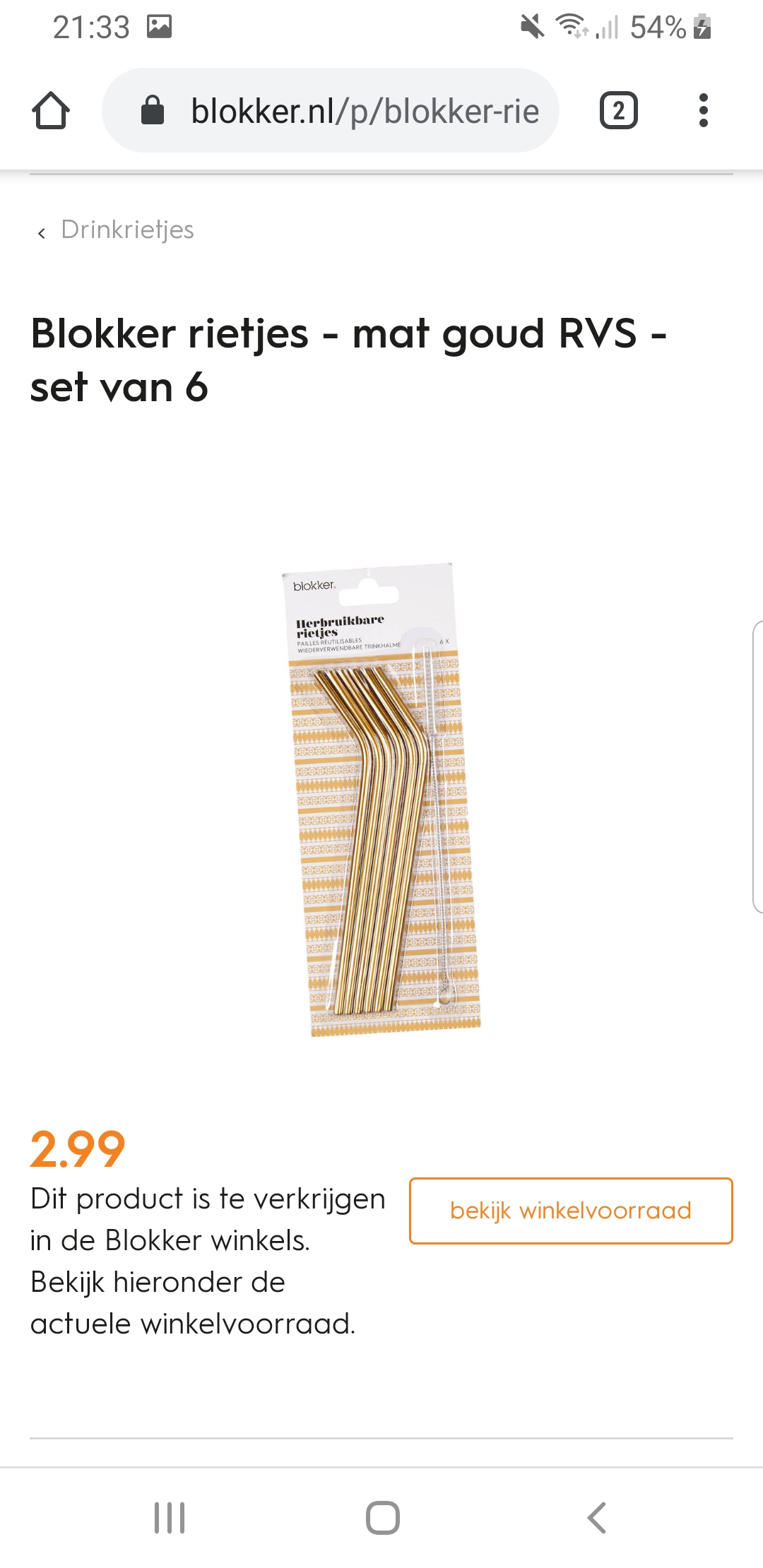Screen dimensions: 763x1568
Task: Tap the browser home icon
Action: [x=51, y=111]
